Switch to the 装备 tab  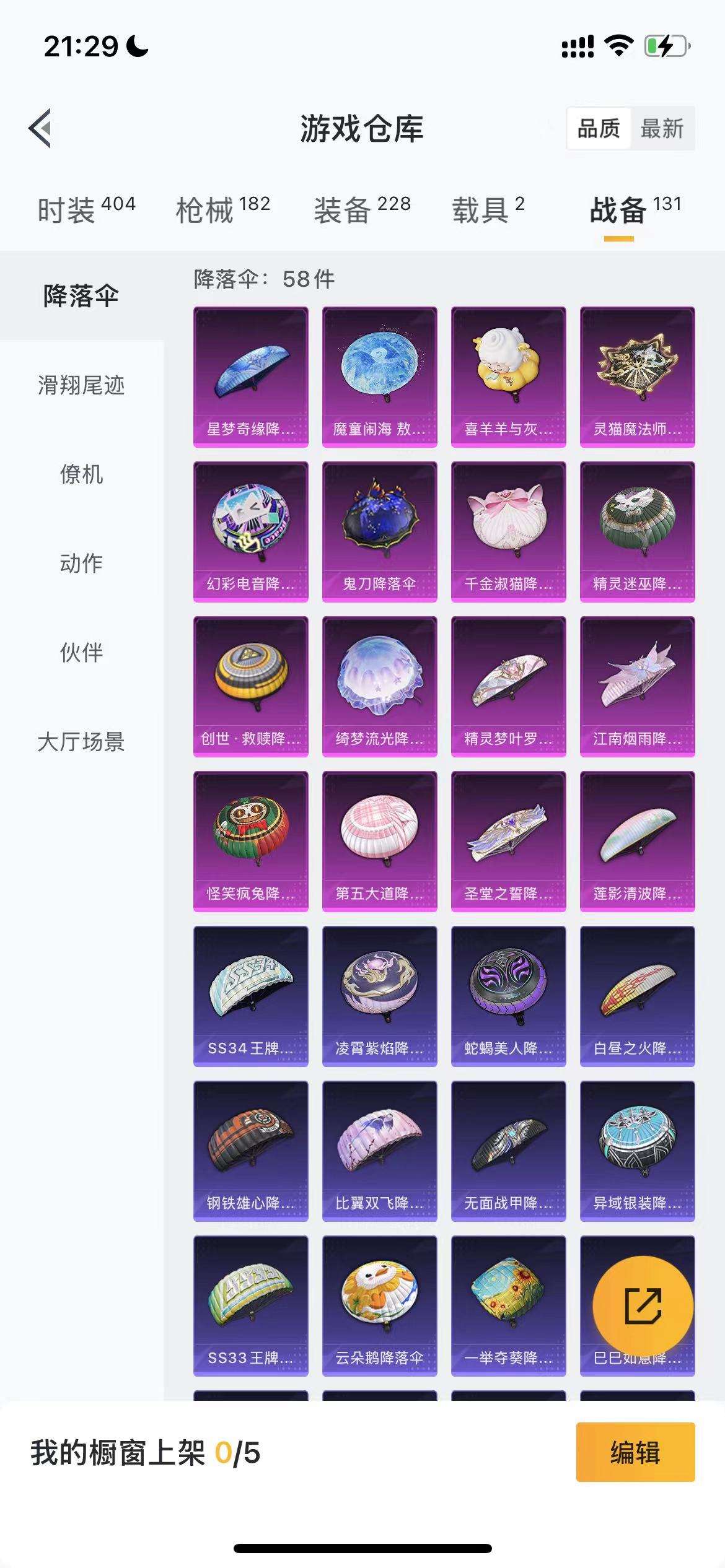click(362, 209)
